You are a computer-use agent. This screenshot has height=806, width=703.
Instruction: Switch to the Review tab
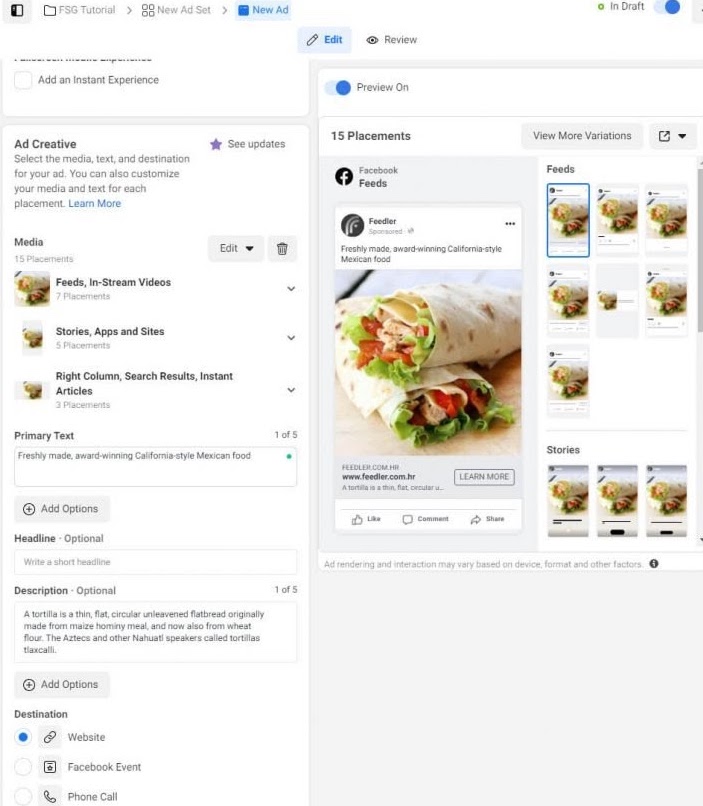(x=391, y=40)
